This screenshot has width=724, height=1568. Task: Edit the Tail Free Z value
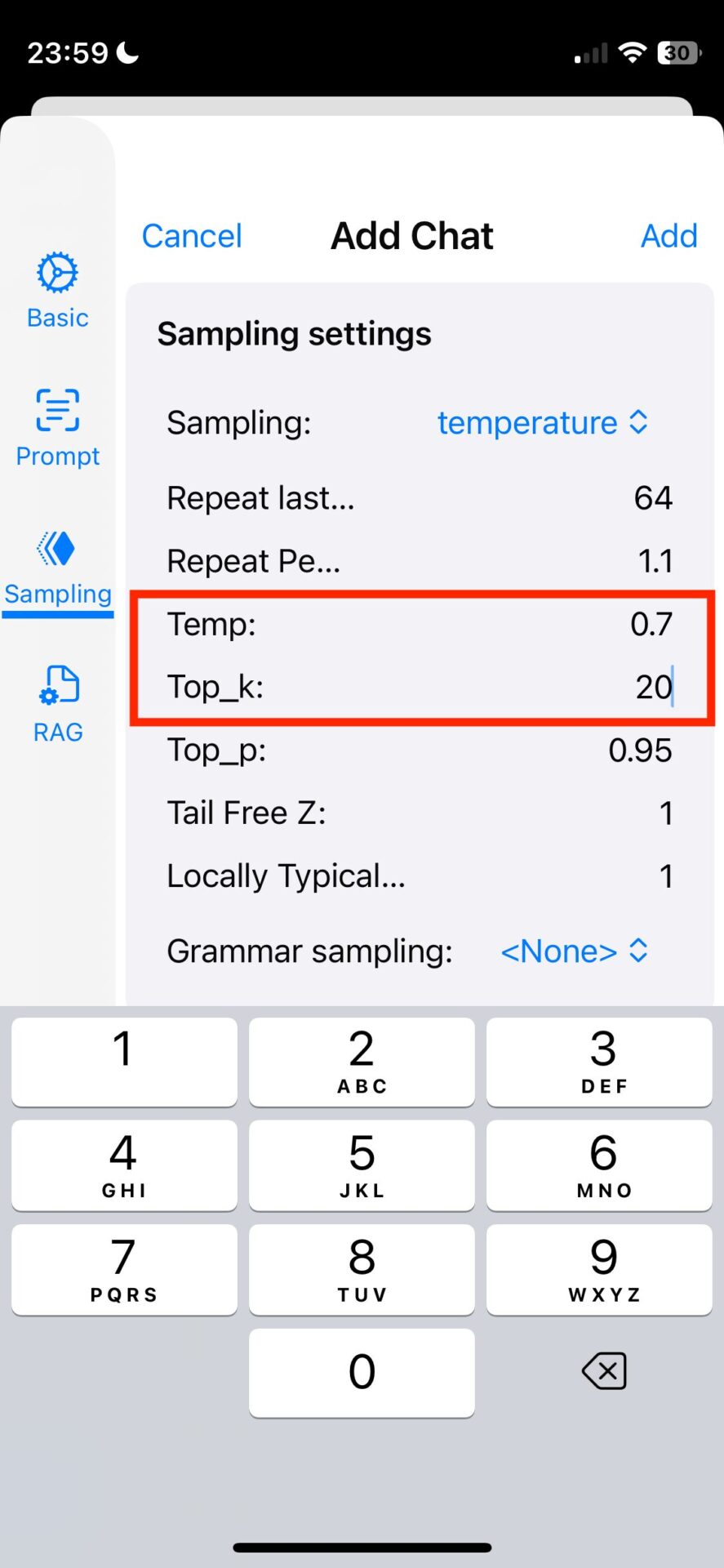click(664, 813)
